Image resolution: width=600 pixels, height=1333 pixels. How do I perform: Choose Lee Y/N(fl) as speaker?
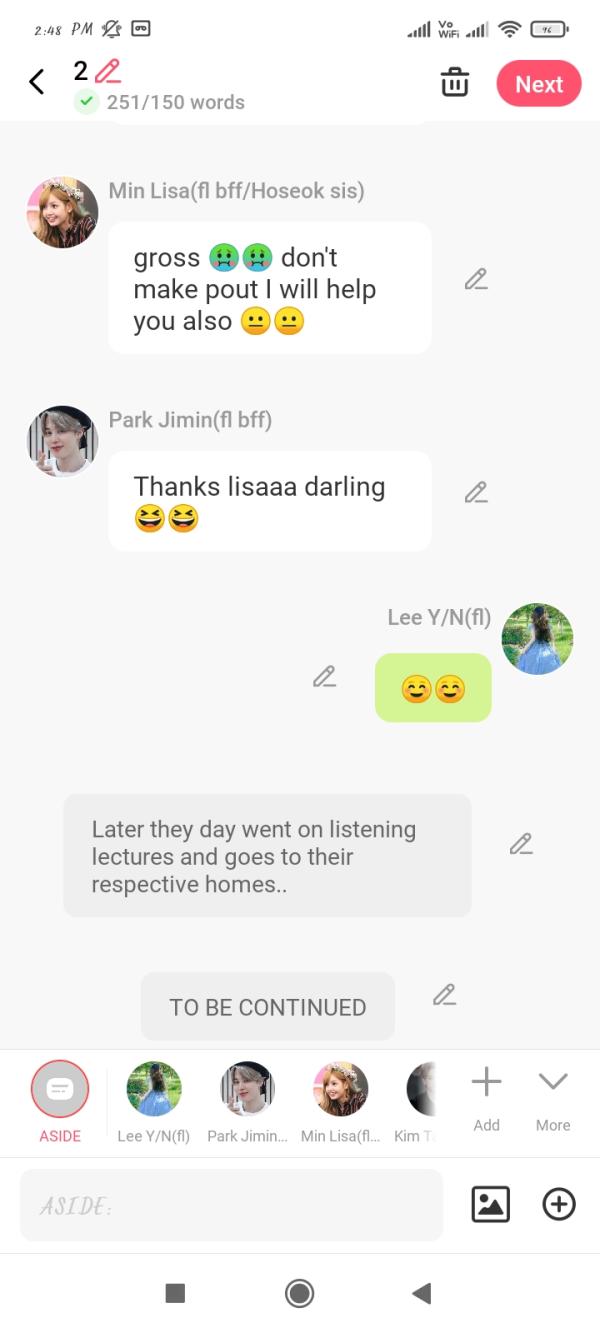click(154, 1090)
